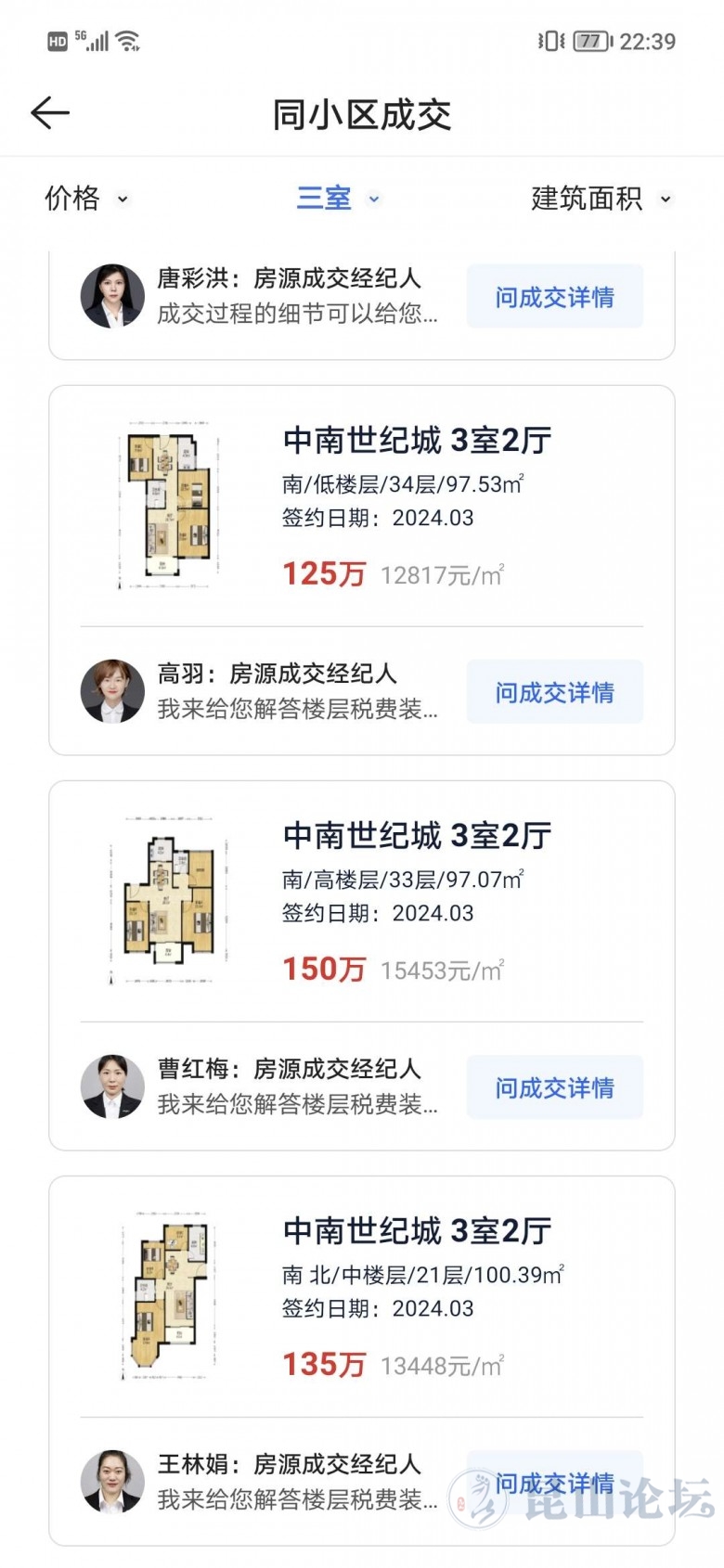Open the 135万 100.39㎡ listing
The height and width of the screenshot is (1568, 724).
[x=416, y=1296]
